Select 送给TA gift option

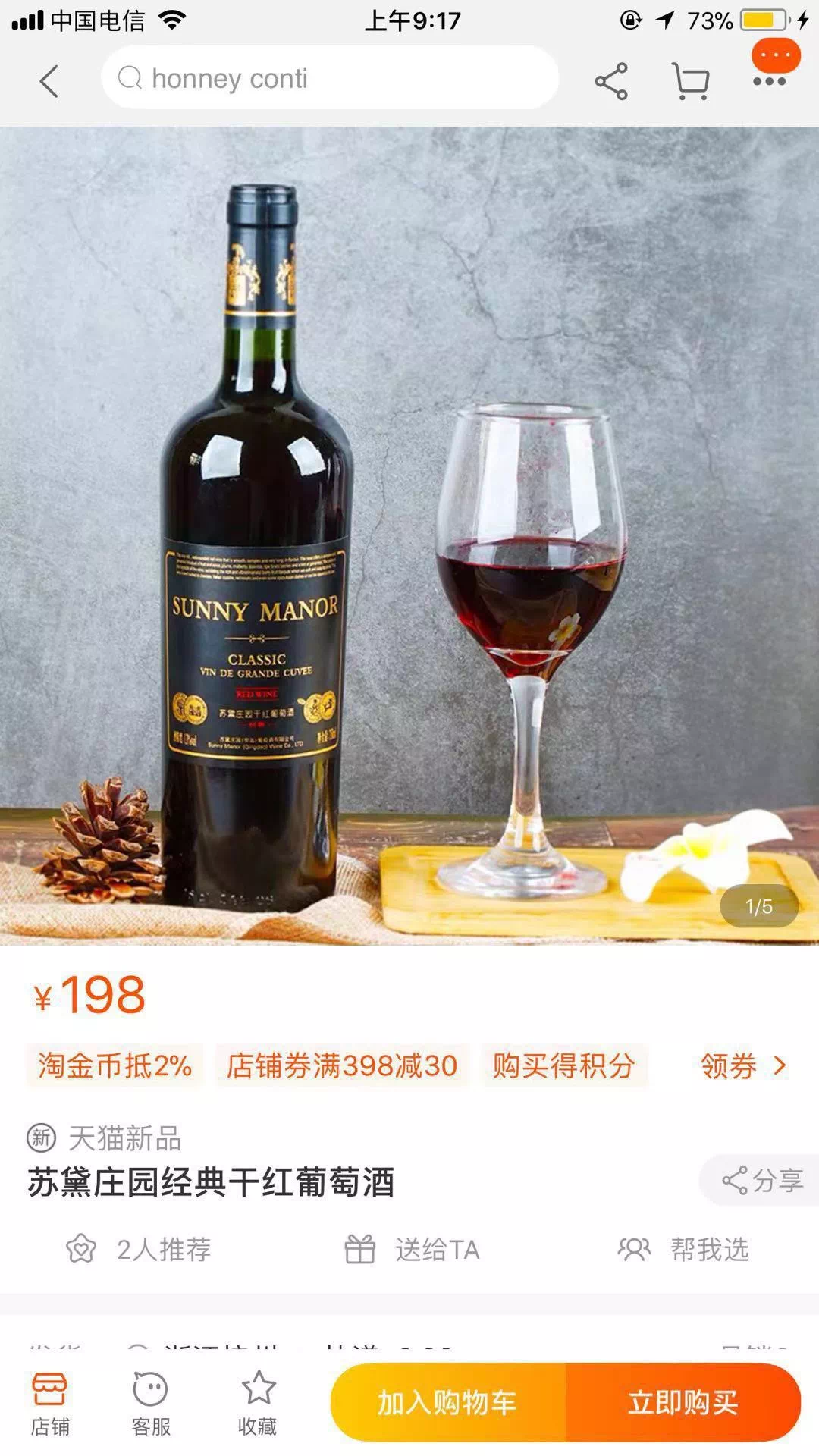coord(413,1249)
